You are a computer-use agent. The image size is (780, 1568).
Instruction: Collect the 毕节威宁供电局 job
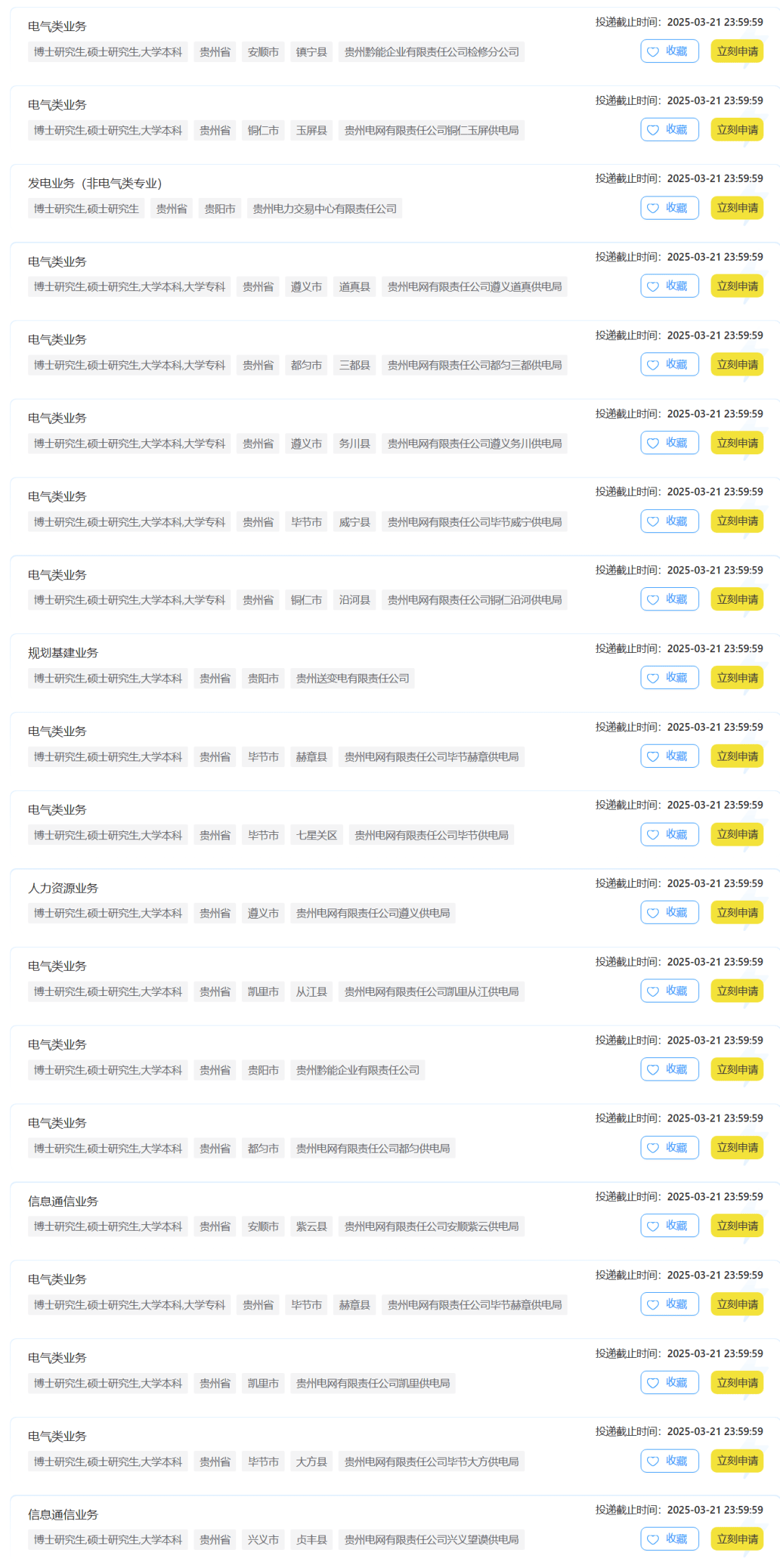click(x=669, y=521)
